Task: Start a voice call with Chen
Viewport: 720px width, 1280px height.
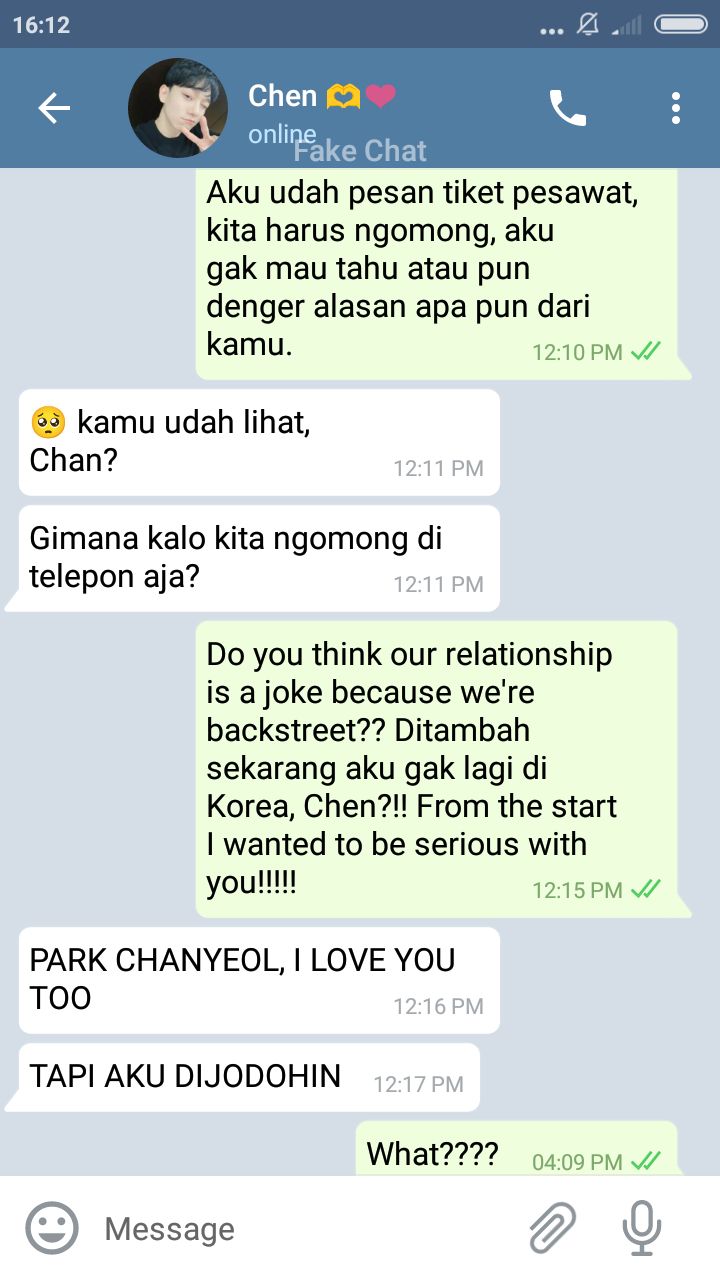Action: tap(568, 108)
